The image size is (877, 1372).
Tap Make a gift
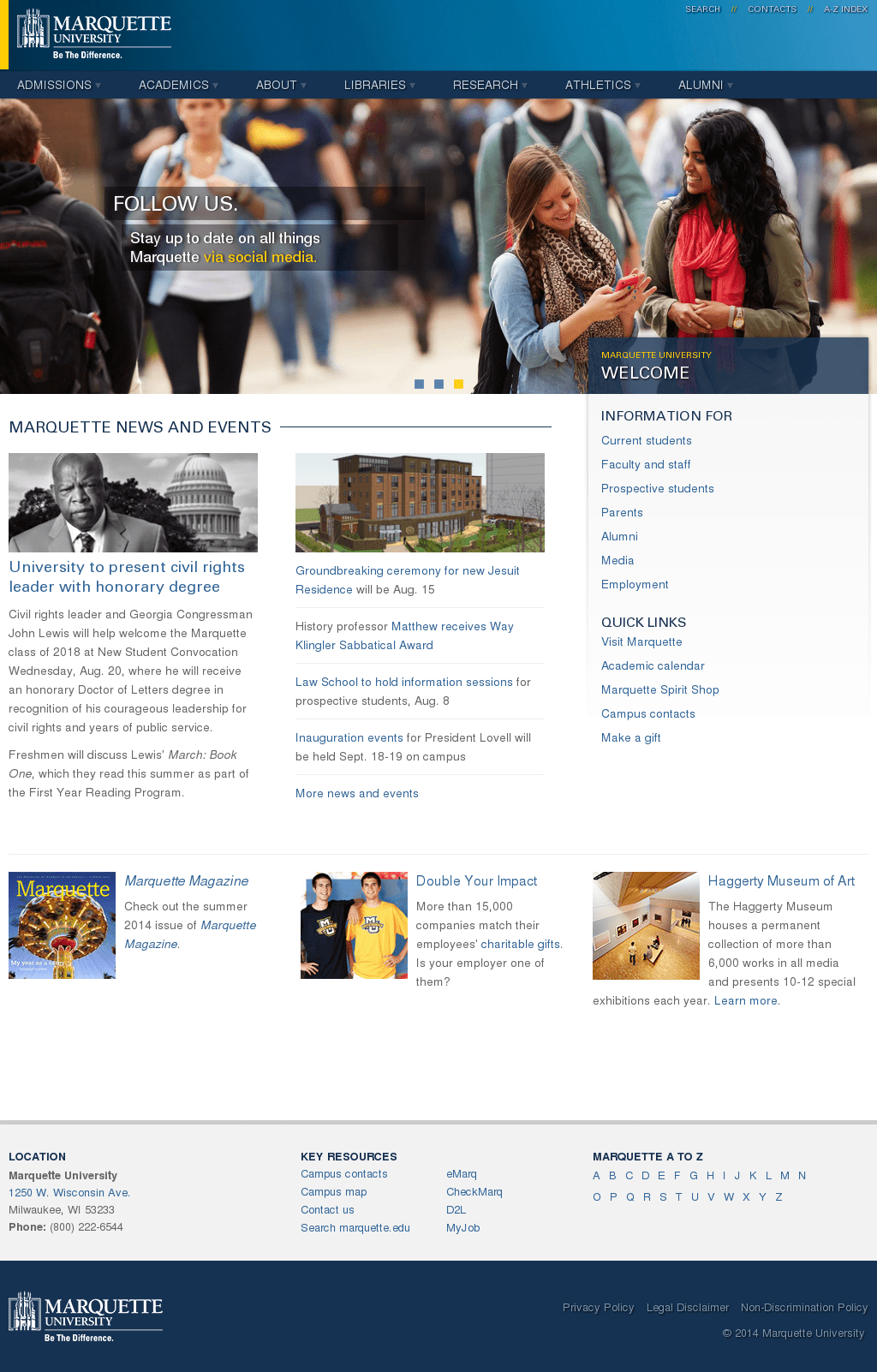tap(630, 737)
